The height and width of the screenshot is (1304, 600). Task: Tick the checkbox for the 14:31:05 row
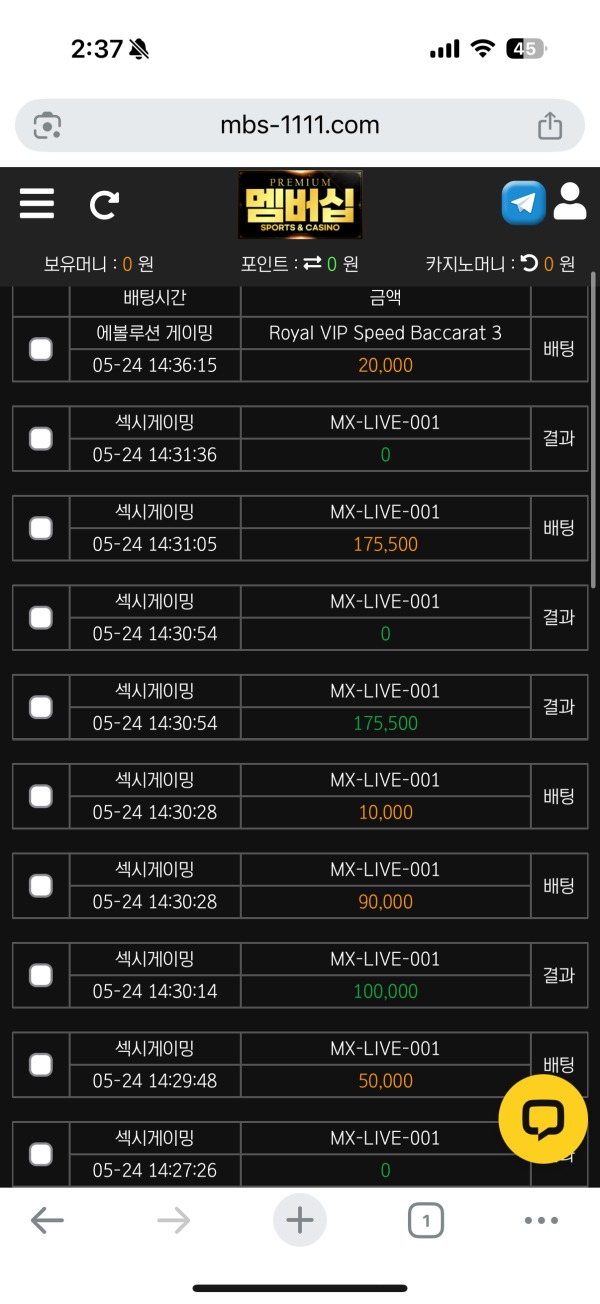point(41,528)
